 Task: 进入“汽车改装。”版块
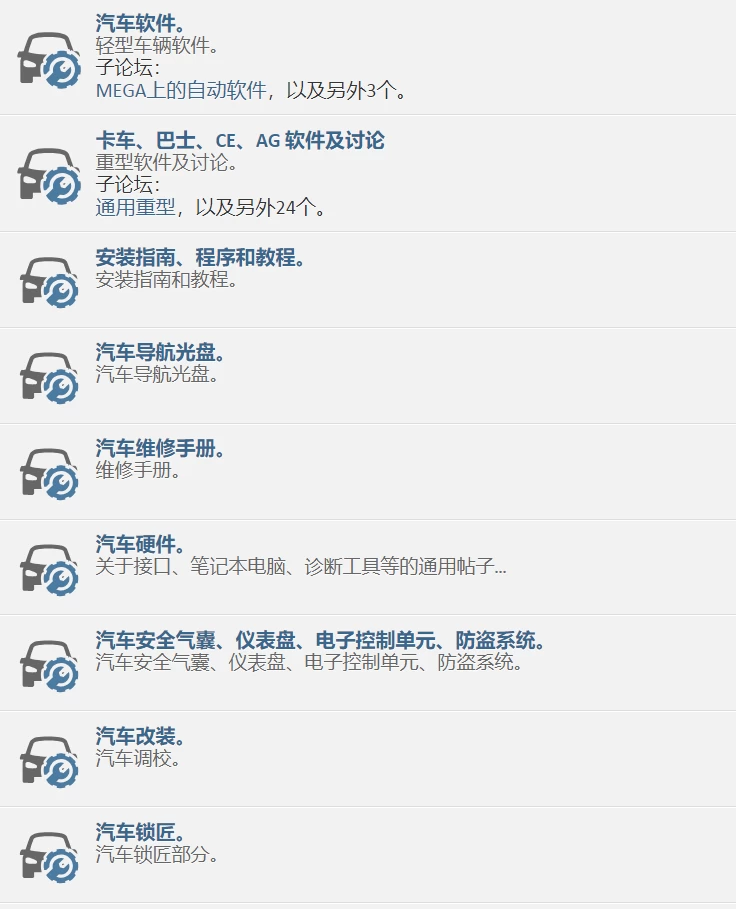click(x=140, y=737)
